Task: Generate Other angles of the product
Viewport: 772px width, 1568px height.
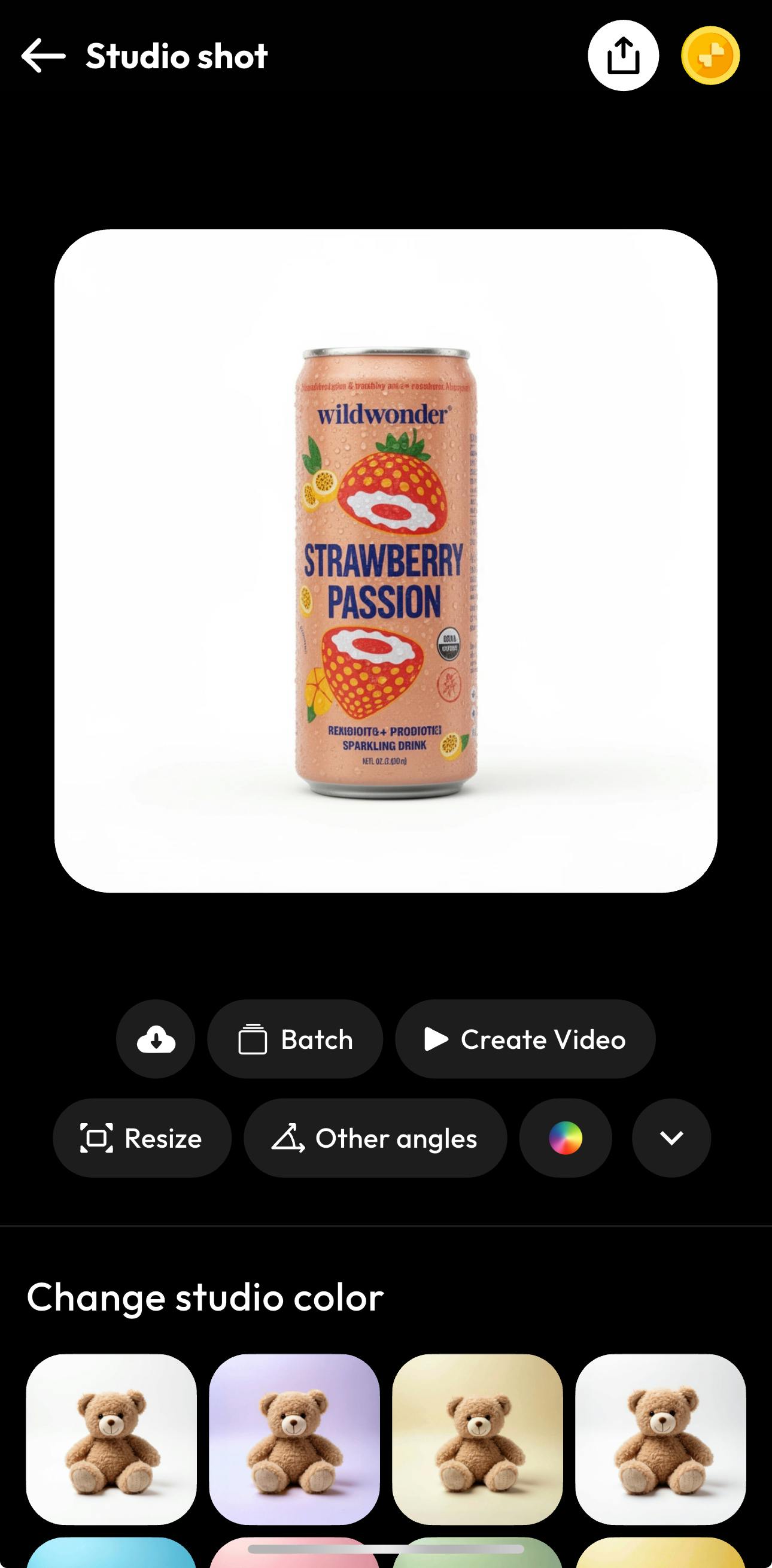Action: pos(375,1138)
